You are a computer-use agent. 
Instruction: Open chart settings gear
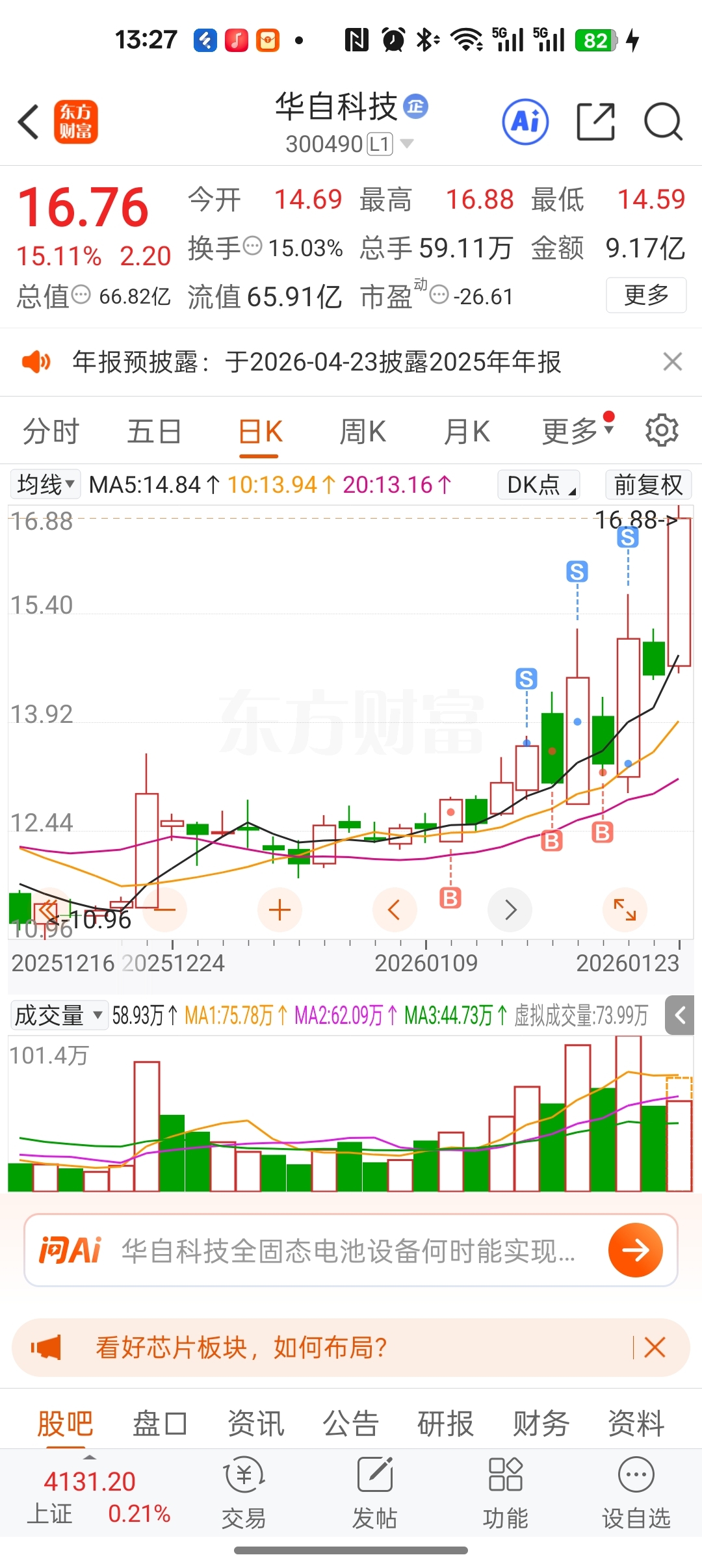662,430
